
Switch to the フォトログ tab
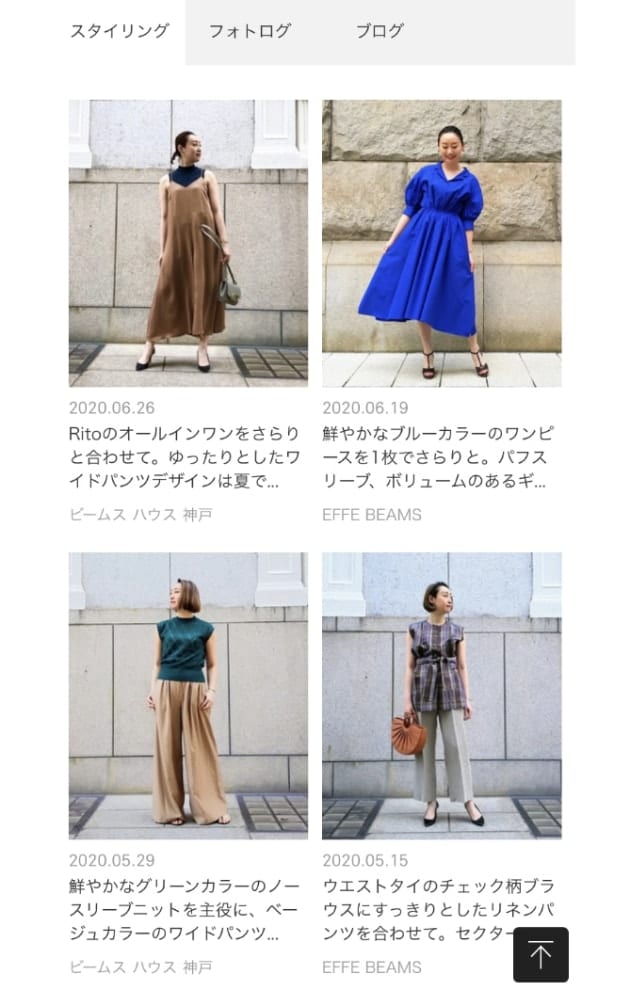tap(250, 31)
